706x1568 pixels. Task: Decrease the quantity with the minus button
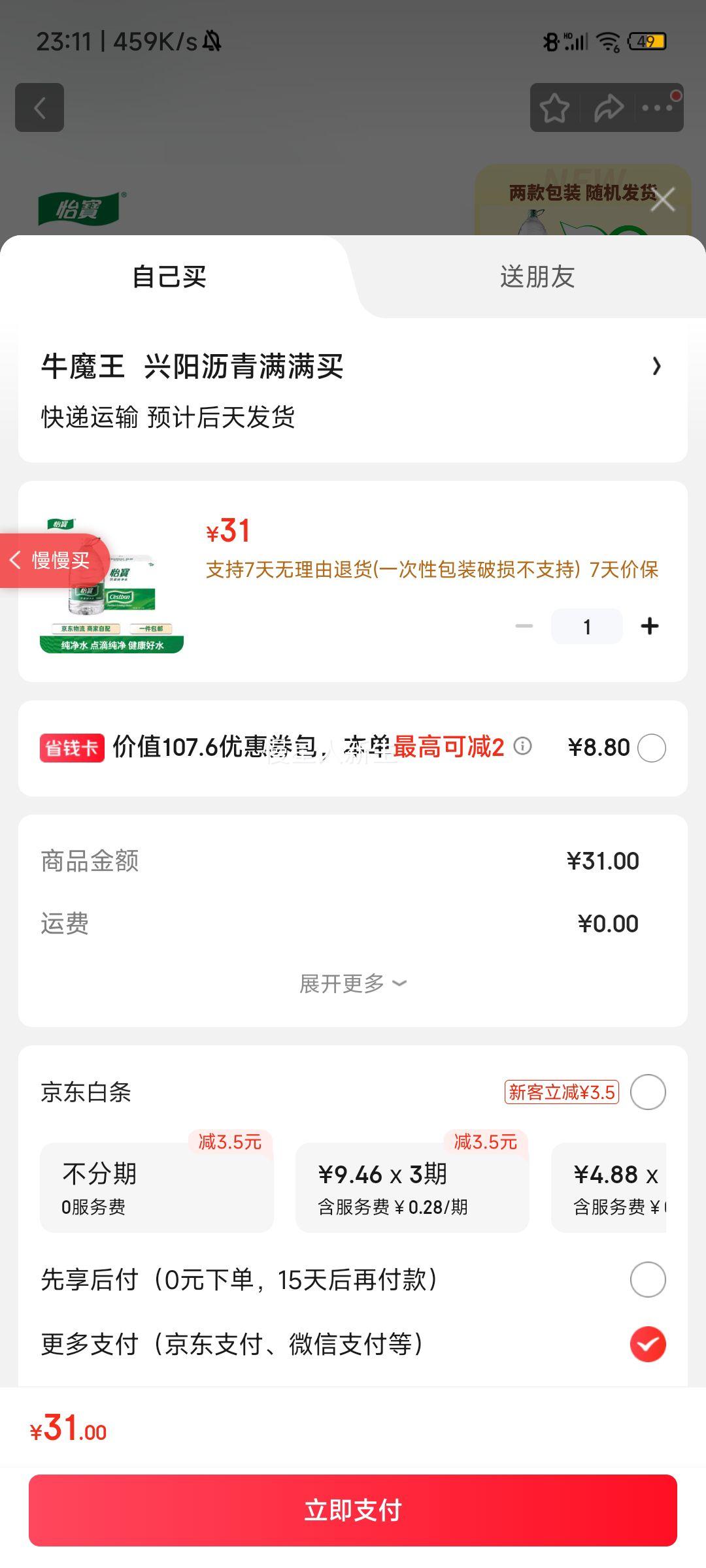tap(524, 627)
